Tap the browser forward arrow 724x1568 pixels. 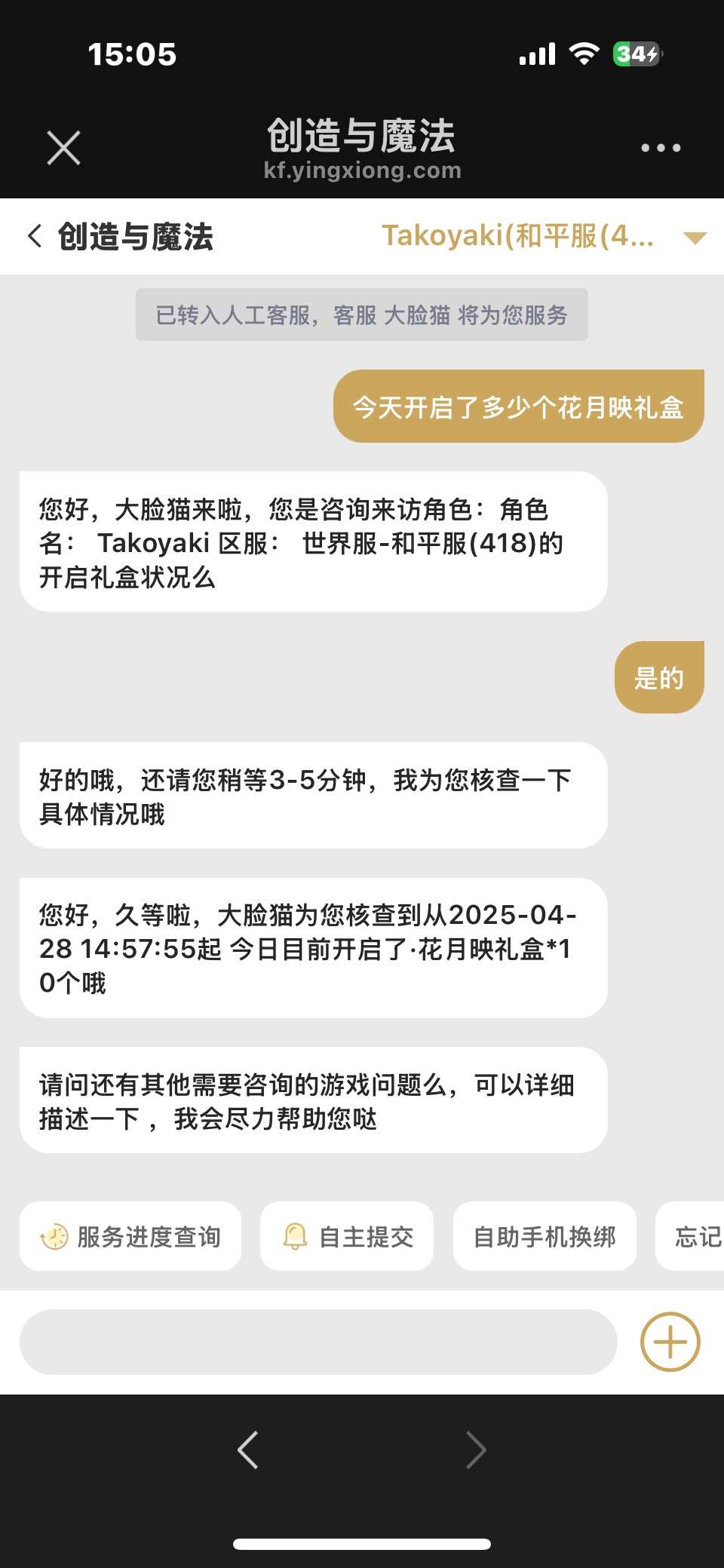pos(476,1450)
